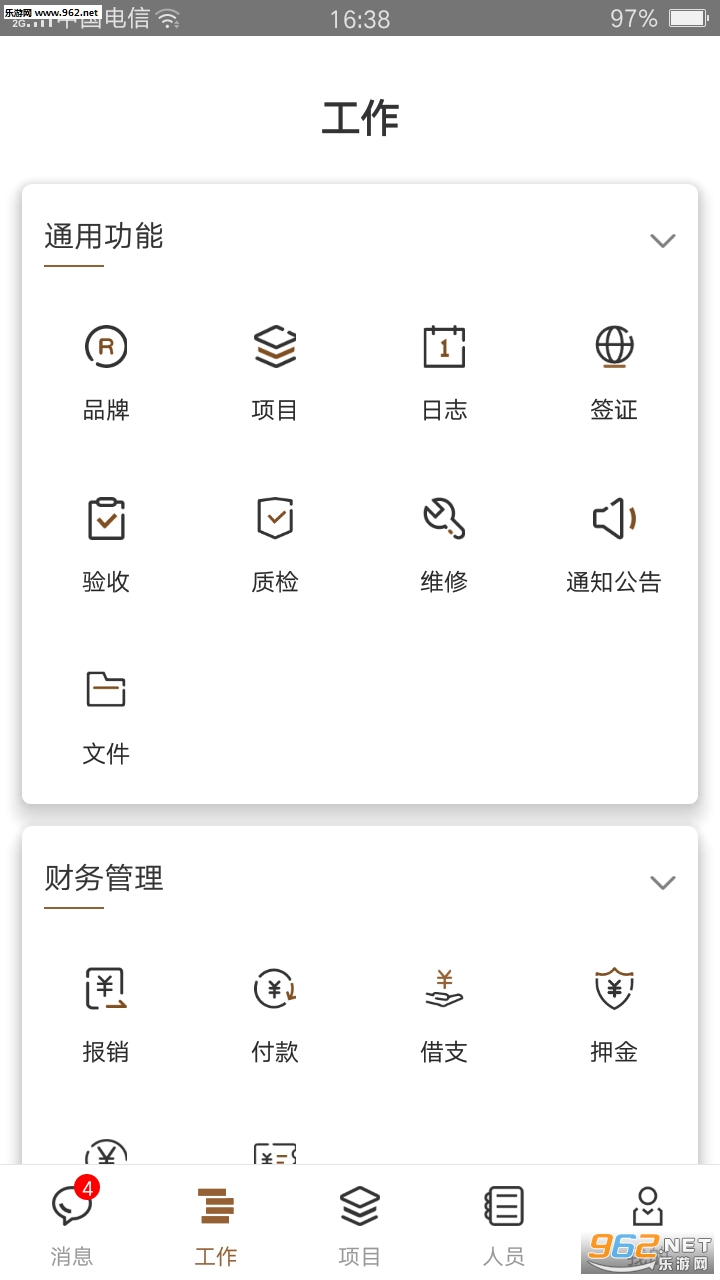Open 押金 deposit function

click(613, 1012)
